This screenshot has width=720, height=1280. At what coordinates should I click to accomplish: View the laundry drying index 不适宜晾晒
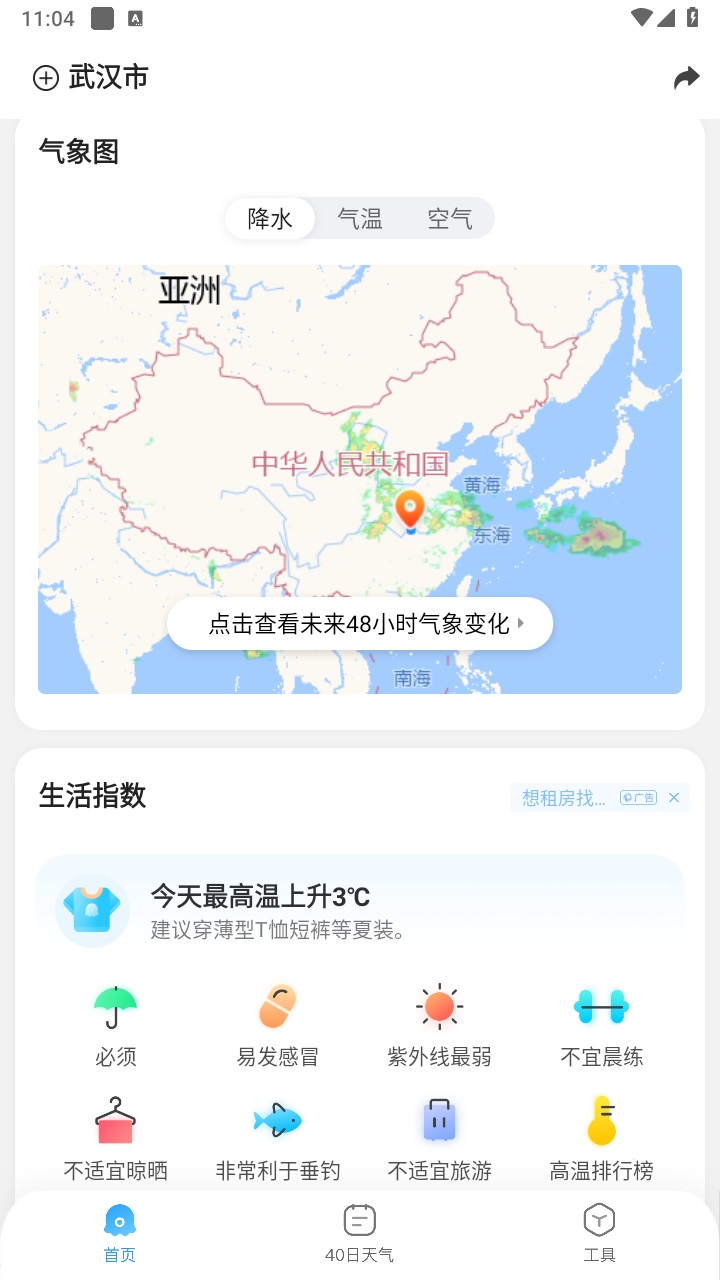tap(116, 1138)
